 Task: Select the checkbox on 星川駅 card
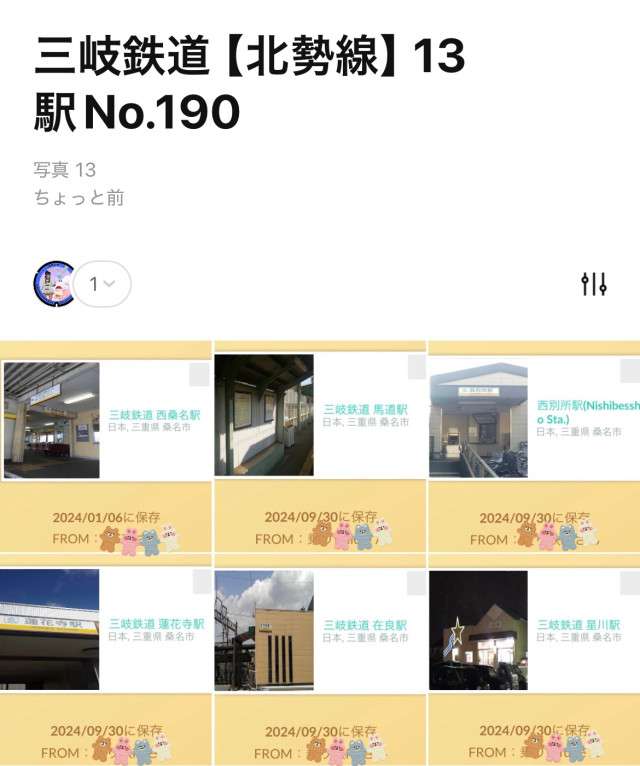(x=629, y=582)
